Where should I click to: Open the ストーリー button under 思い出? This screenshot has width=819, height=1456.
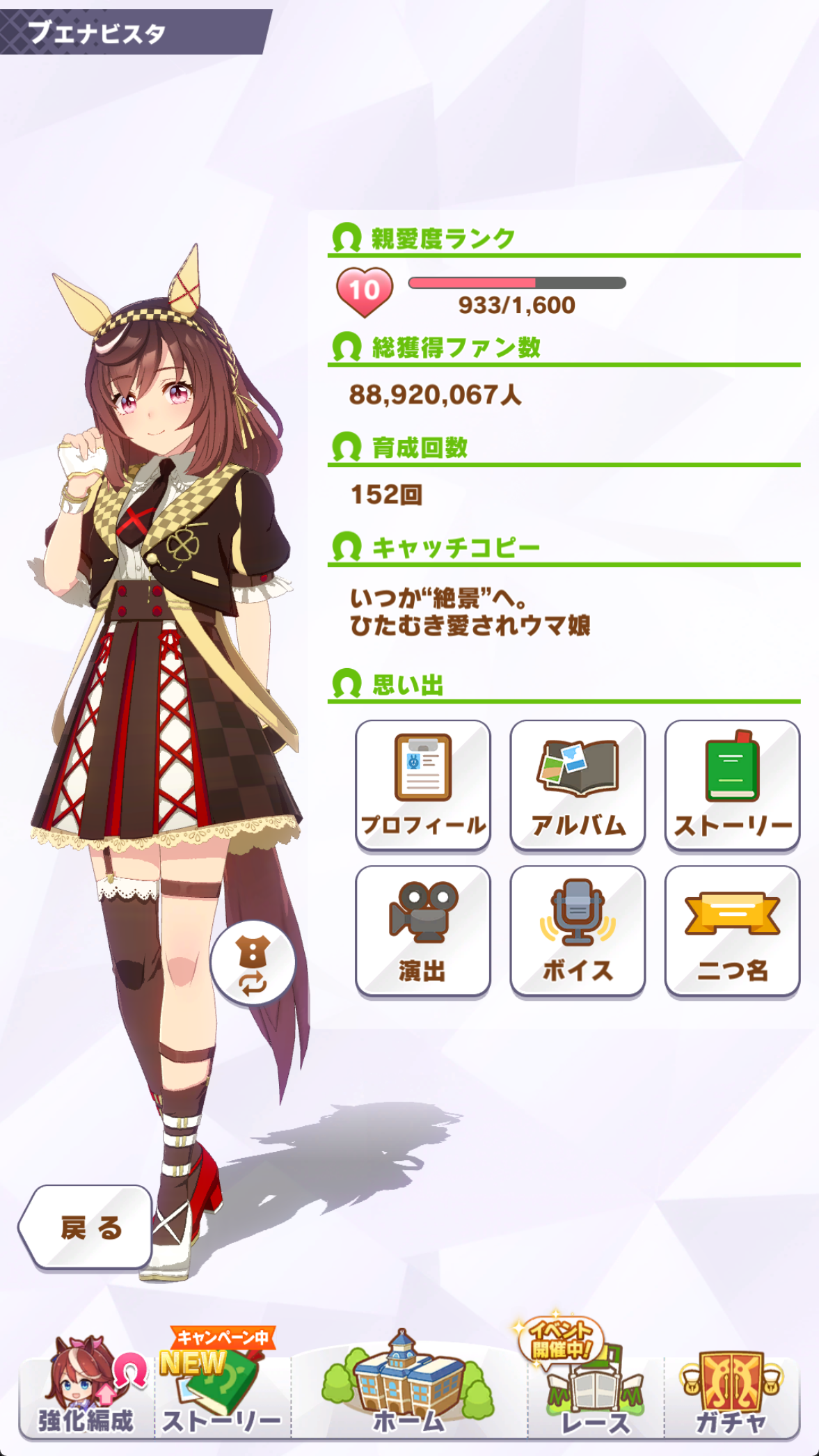pos(732,785)
